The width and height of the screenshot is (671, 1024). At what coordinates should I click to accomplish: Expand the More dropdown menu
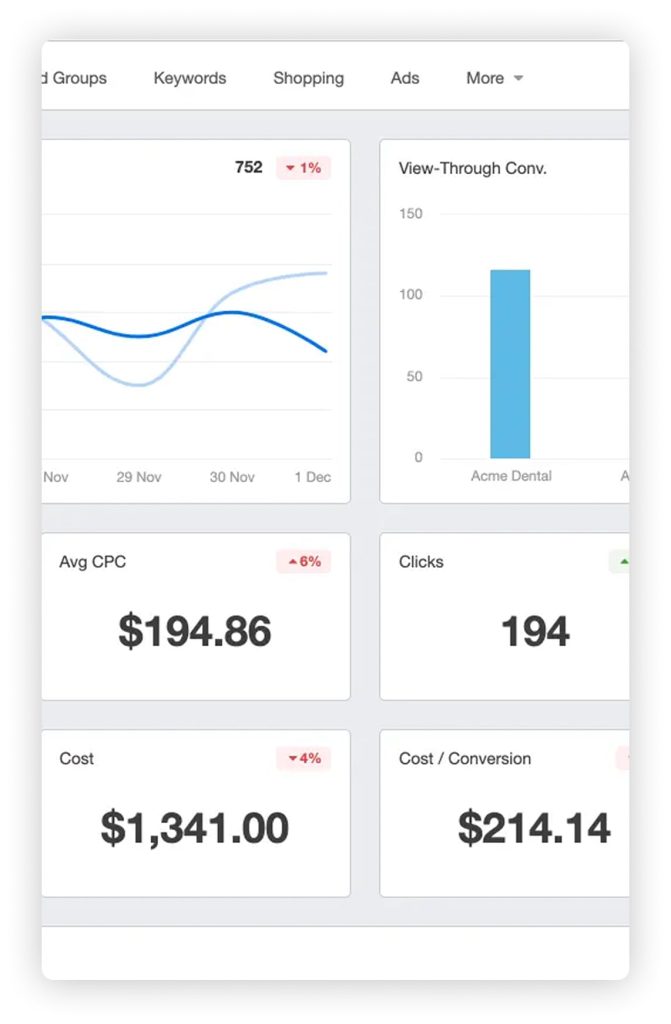pyautogui.click(x=494, y=78)
